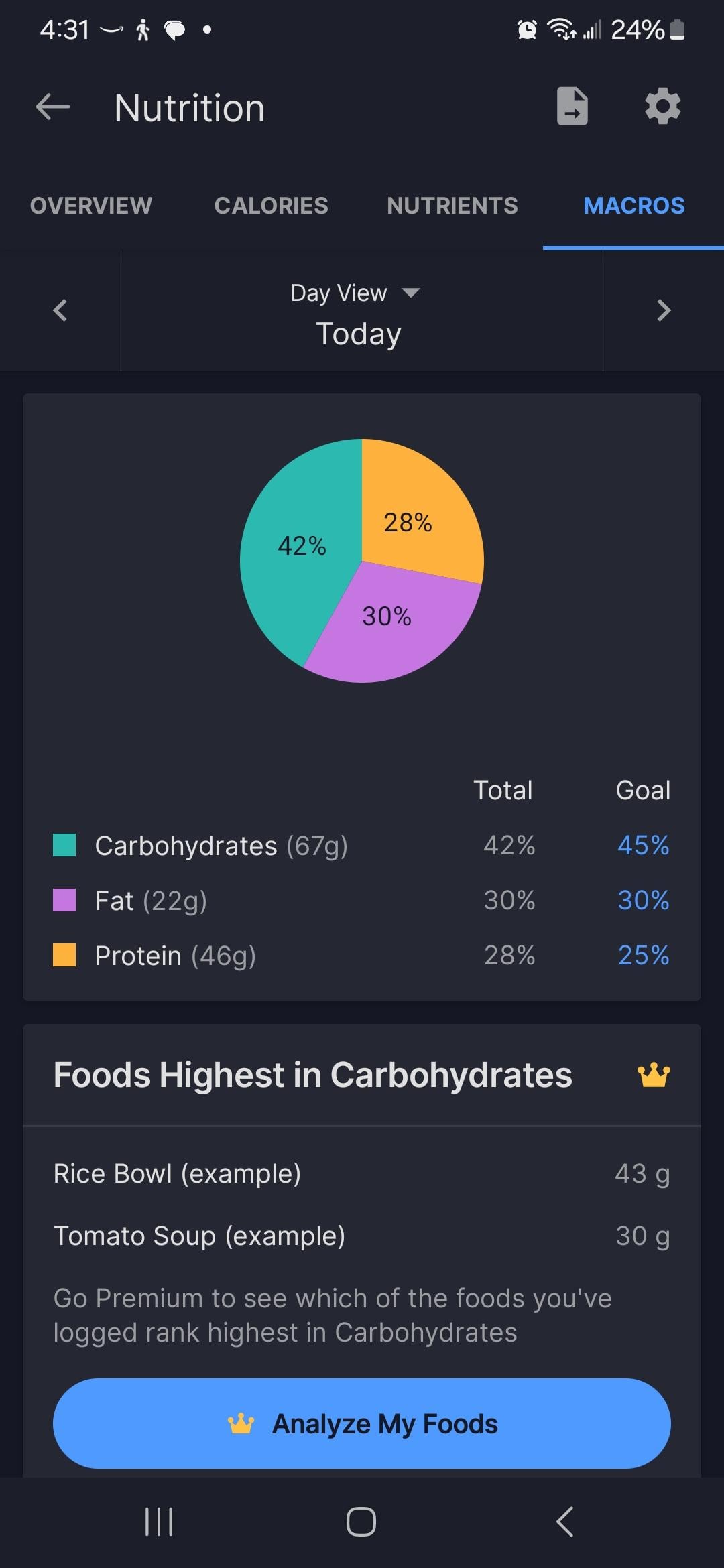
Task: Tap the premium crown icon
Action: pos(654,1075)
